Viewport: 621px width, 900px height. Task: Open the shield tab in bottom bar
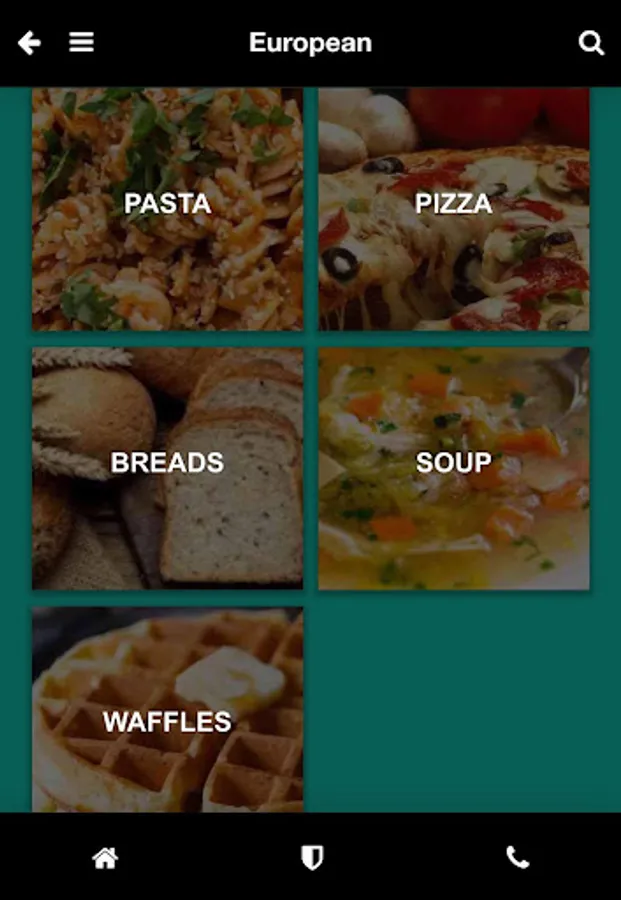coord(312,857)
